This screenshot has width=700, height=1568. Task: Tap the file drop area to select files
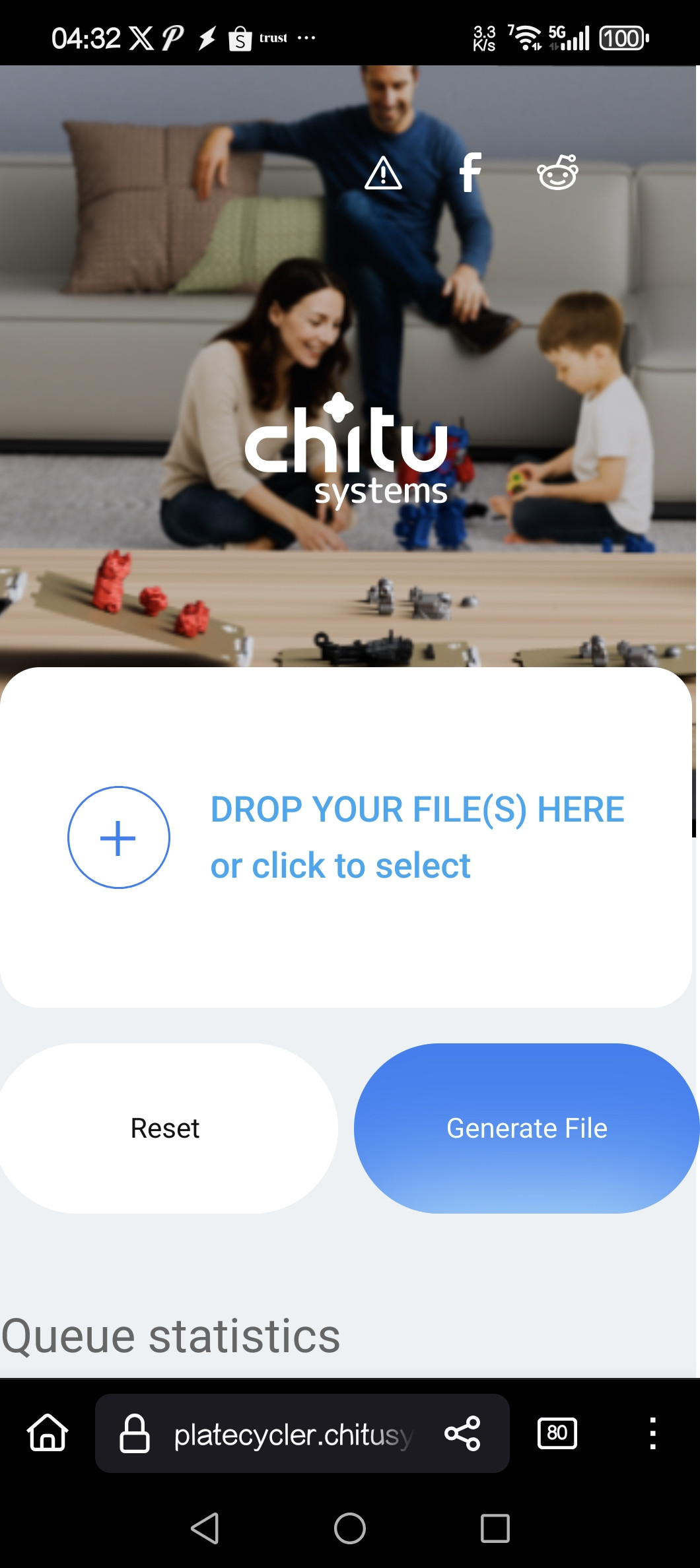point(346,837)
